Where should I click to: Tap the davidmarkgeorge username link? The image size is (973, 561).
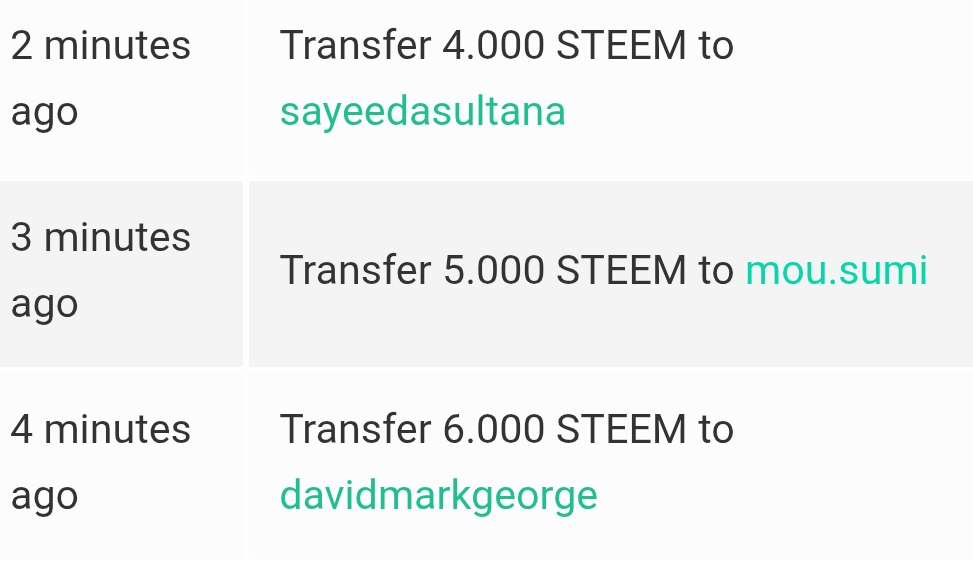438,495
